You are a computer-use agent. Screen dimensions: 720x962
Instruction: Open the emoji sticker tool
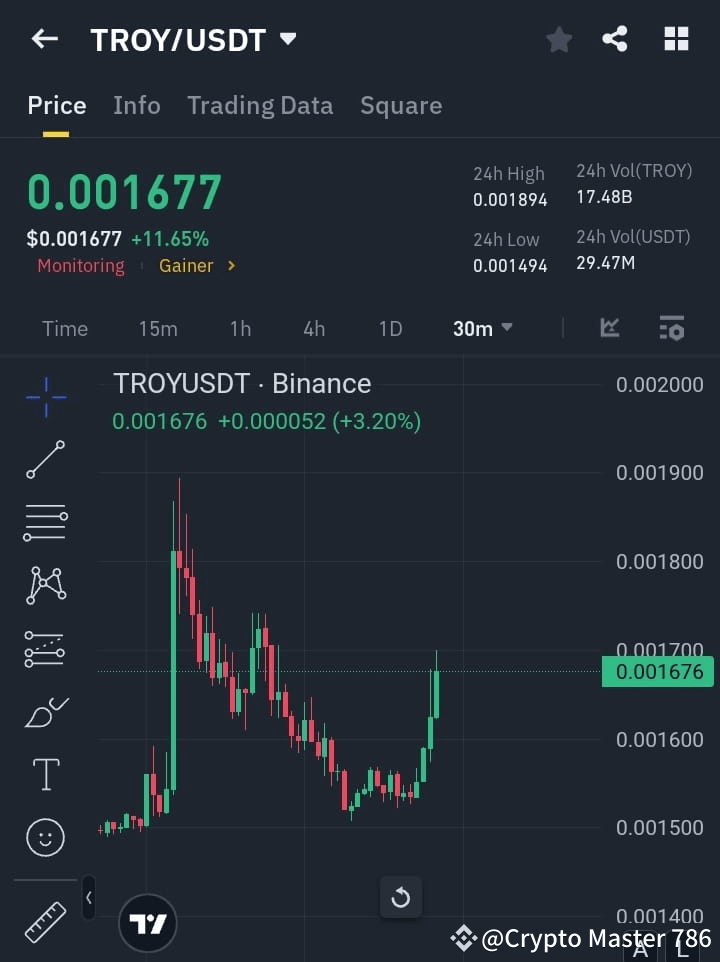[45, 837]
